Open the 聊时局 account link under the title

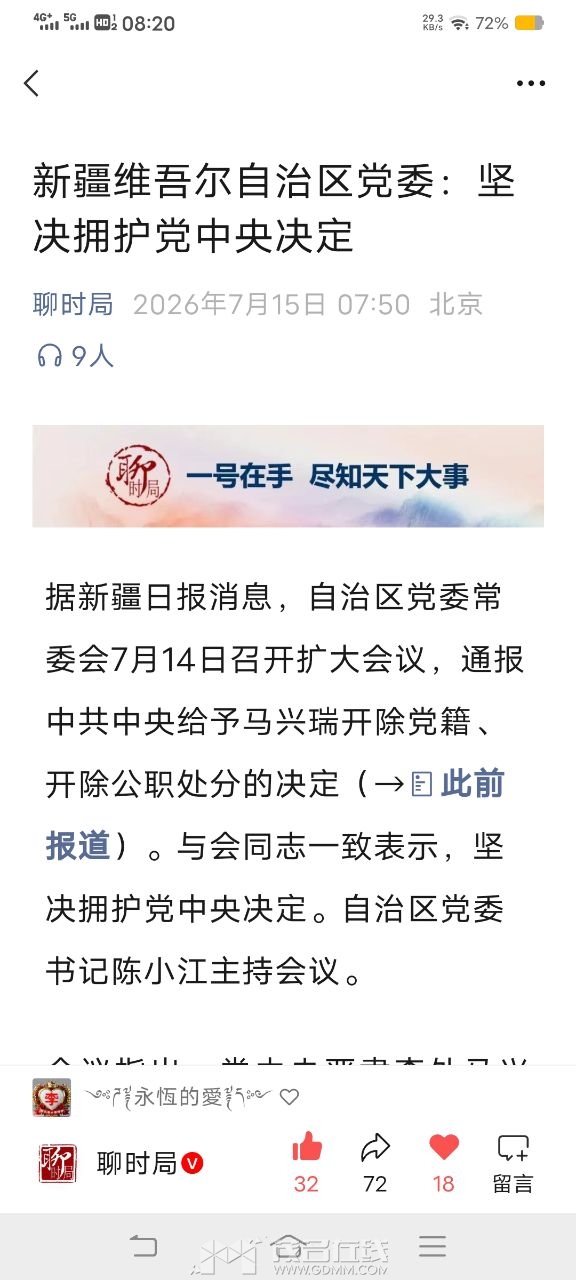point(73,304)
